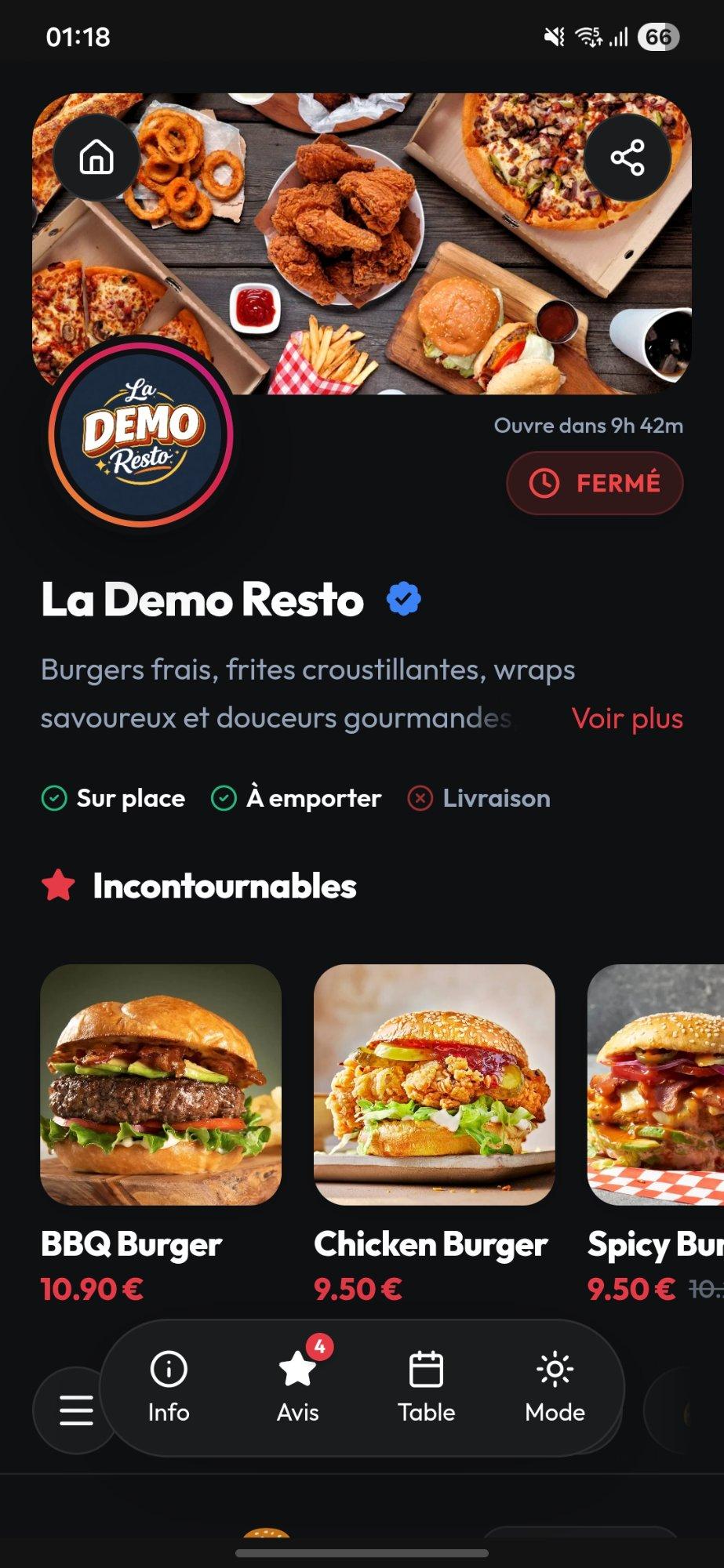The image size is (724, 1568).
Task: Tap the clock icon inside the FERMÉ badge
Action: (543, 483)
